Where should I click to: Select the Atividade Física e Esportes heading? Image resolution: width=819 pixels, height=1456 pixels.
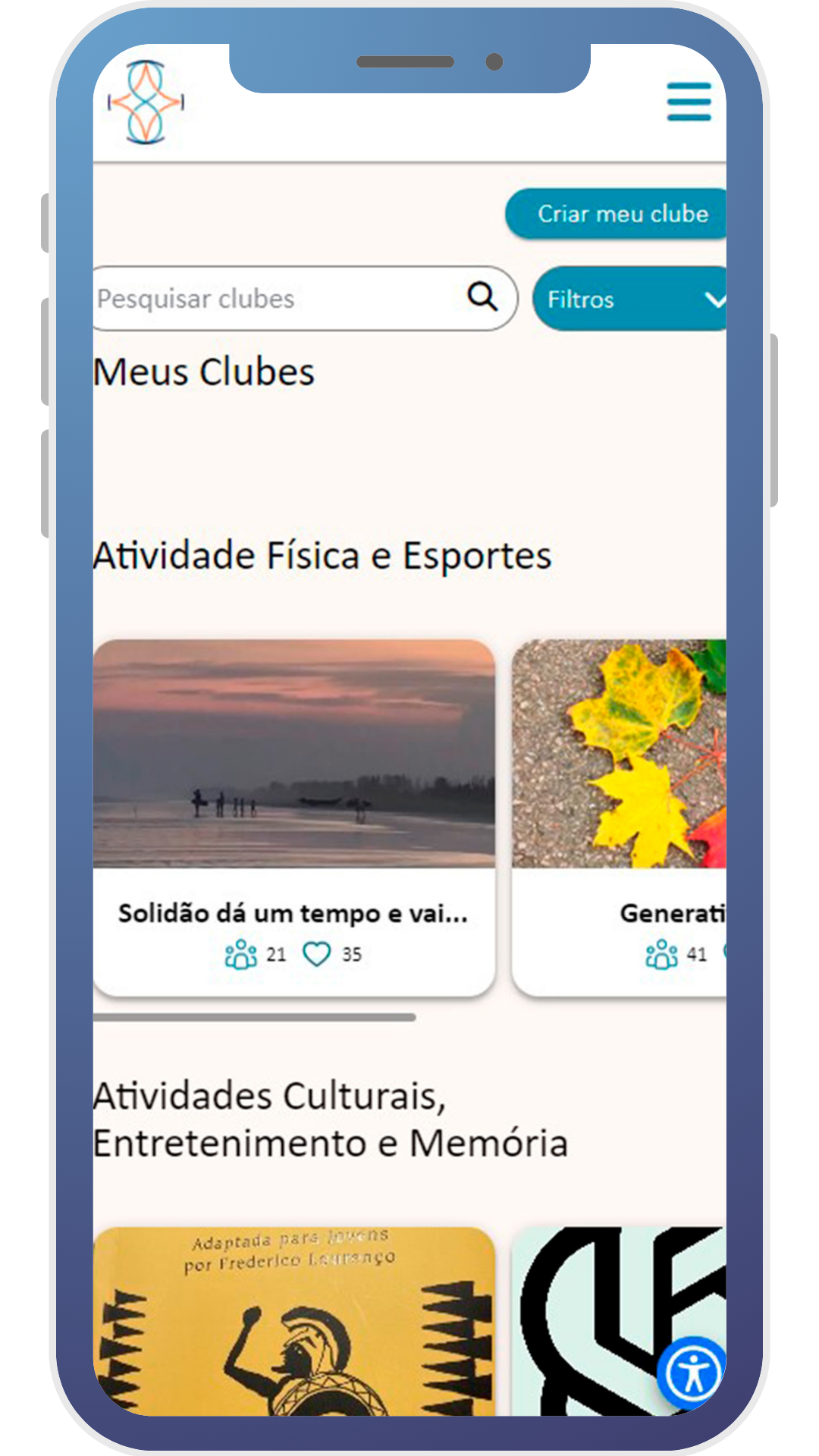322,555
